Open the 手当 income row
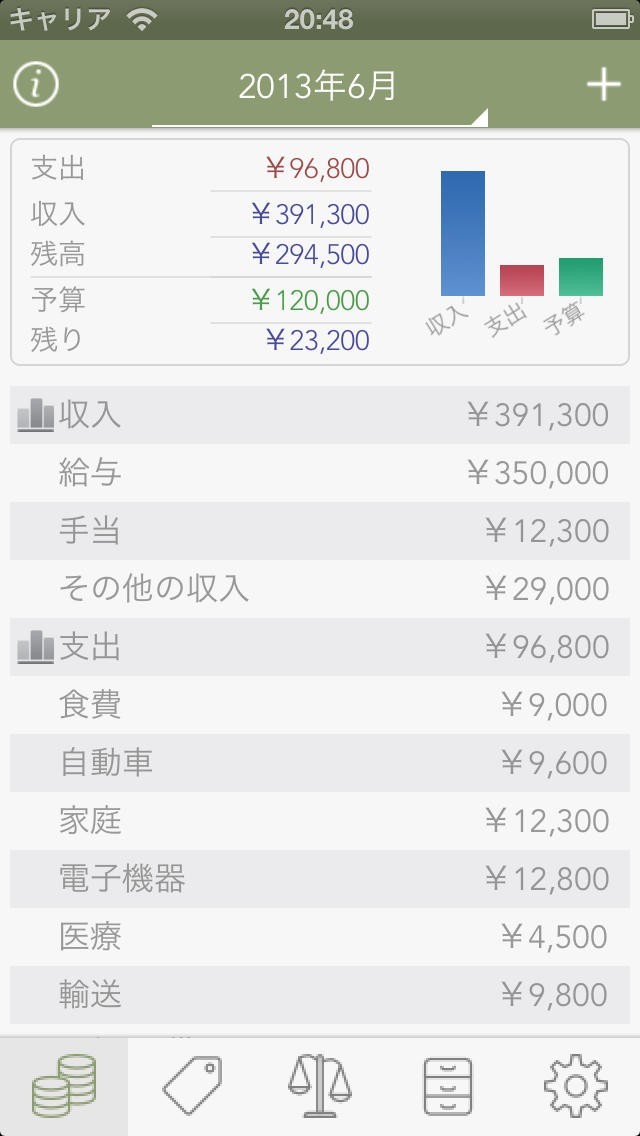640x1136 pixels. click(320, 531)
